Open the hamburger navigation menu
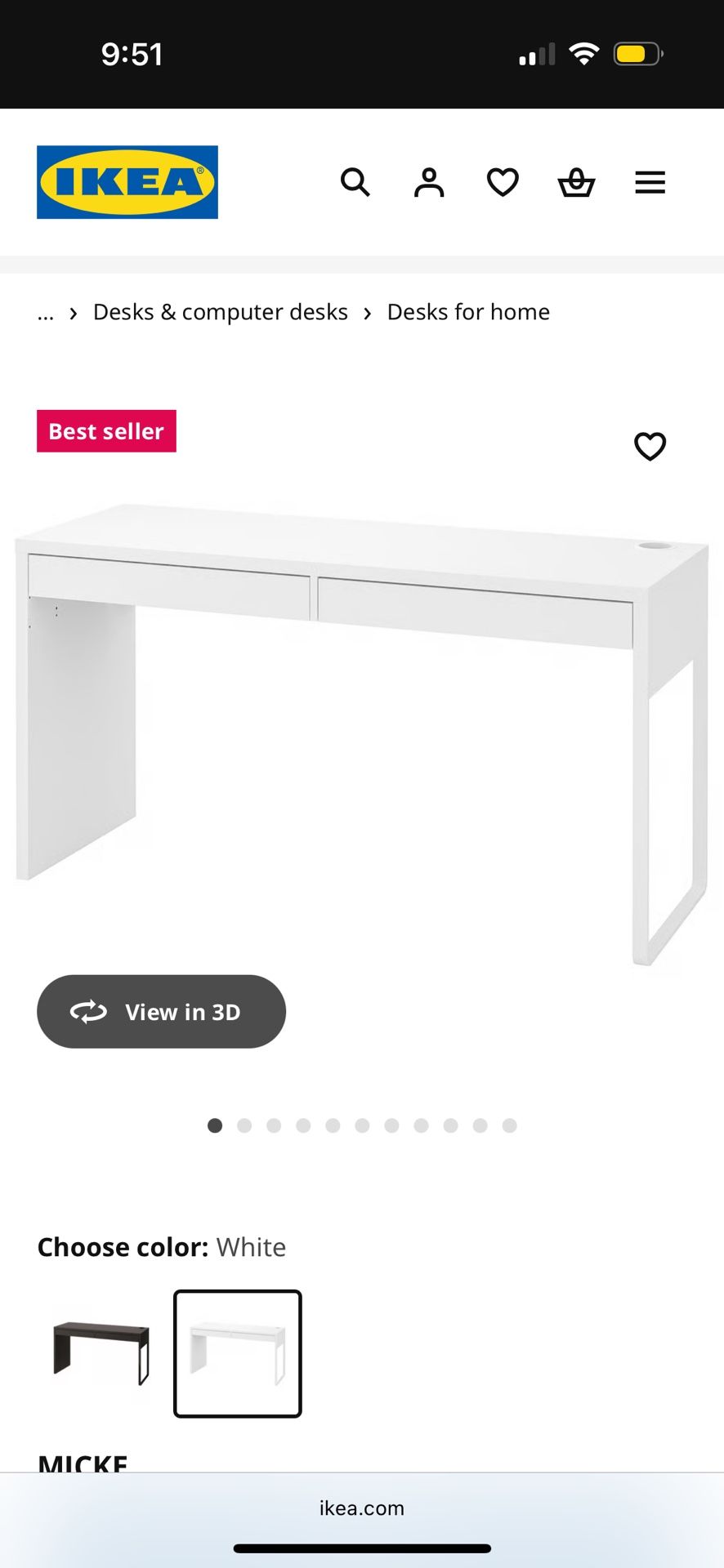The width and height of the screenshot is (724, 1568). click(x=650, y=182)
